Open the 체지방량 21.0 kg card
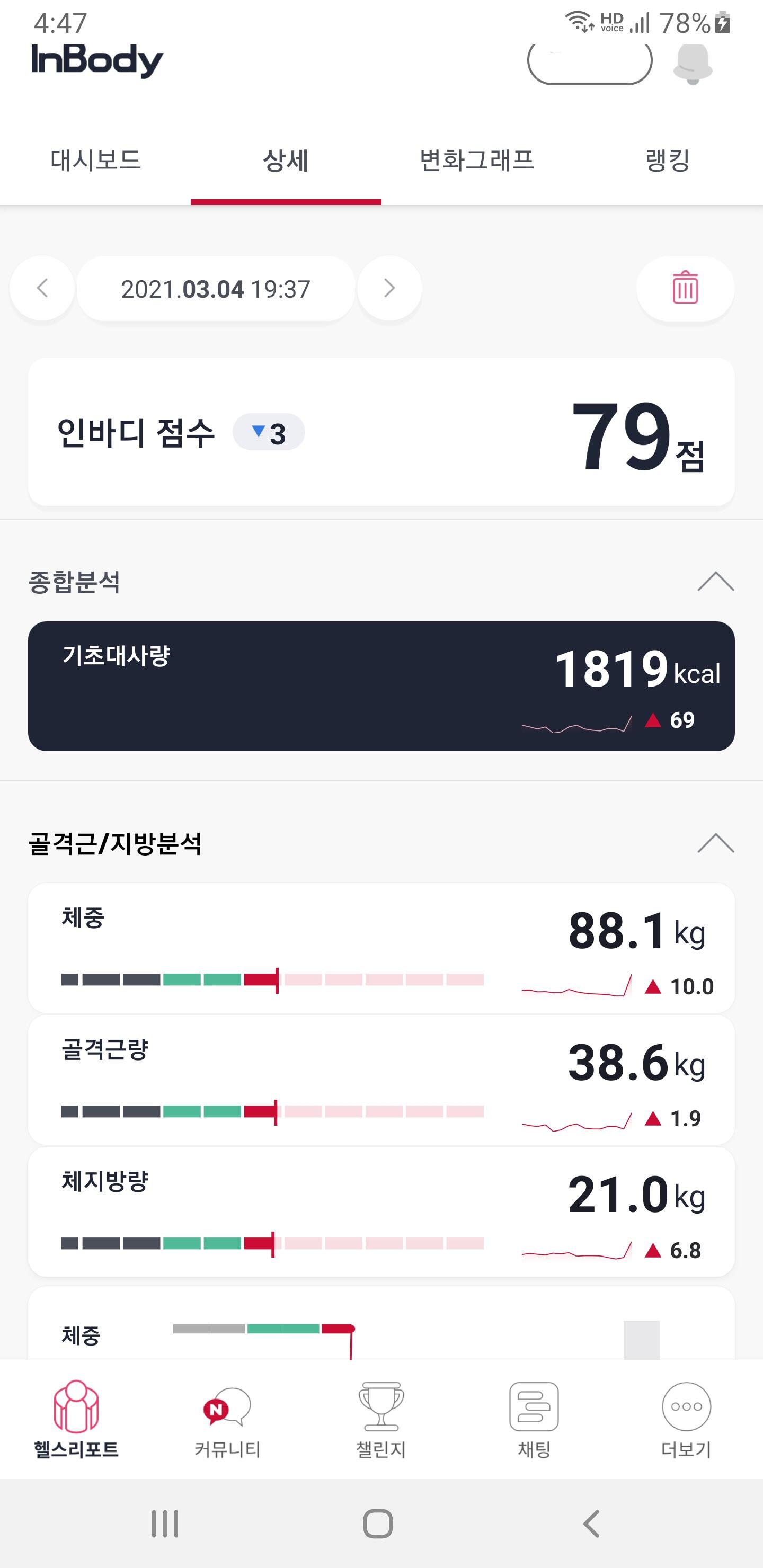Image resolution: width=763 pixels, height=1568 pixels. [381, 1212]
